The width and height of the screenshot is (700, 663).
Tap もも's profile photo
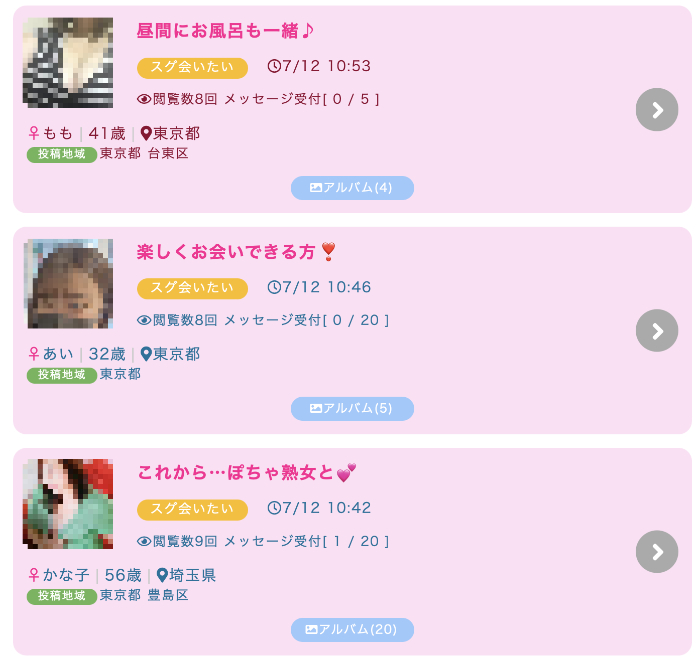[68, 62]
